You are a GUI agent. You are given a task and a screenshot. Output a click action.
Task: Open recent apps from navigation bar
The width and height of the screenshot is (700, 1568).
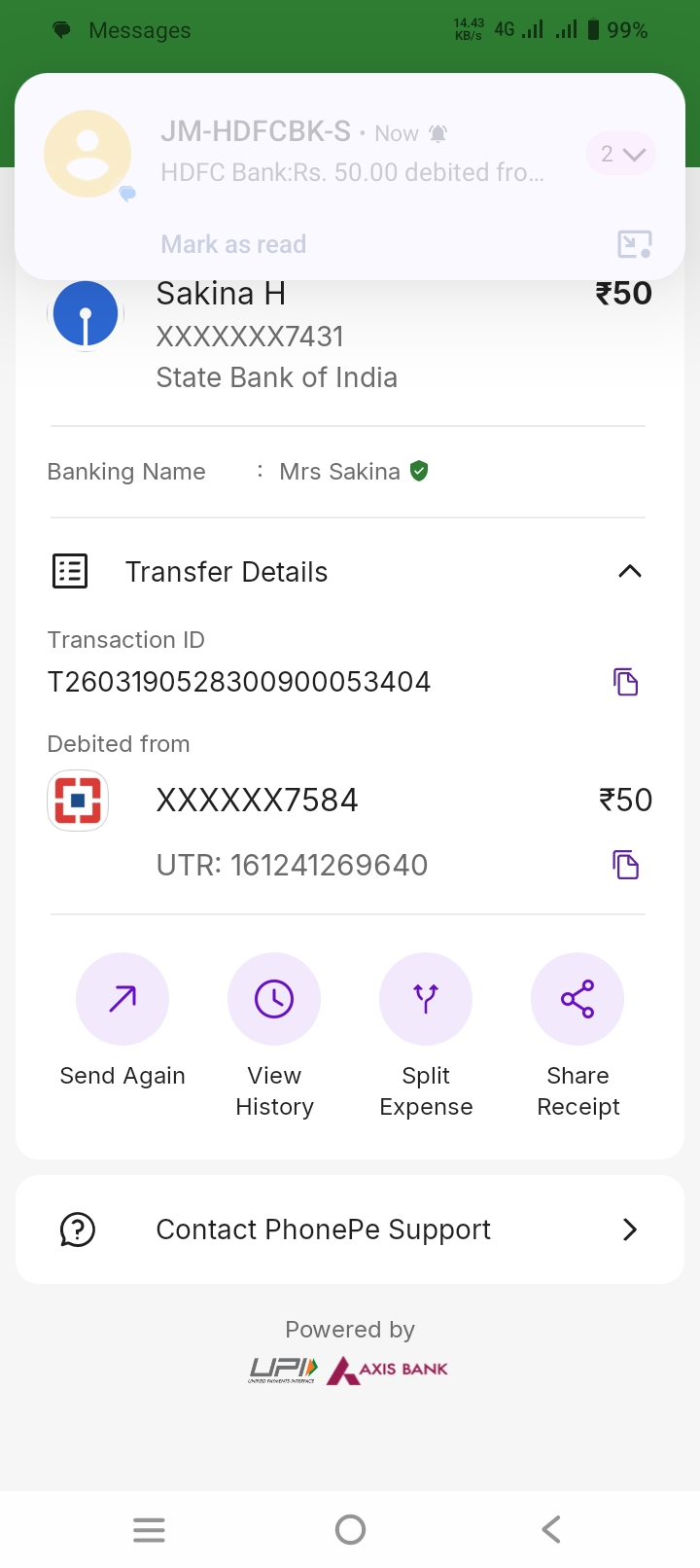149,1530
